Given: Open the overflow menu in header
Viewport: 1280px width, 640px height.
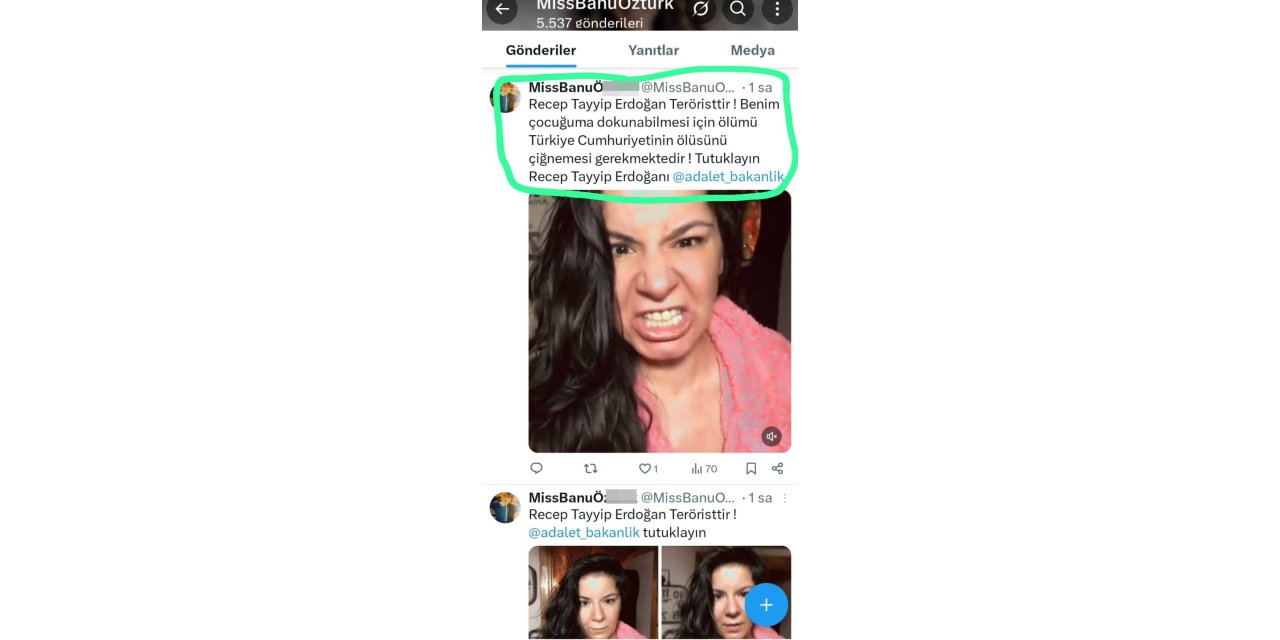Looking at the screenshot, I should coord(777,9).
